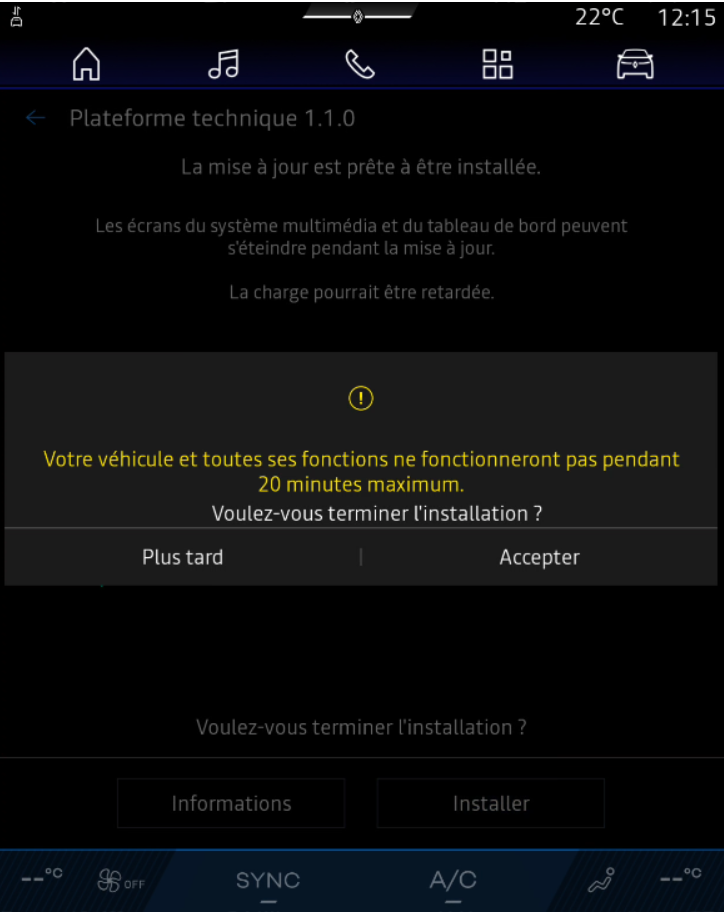Accept the installation with Accepter
Image resolution: width=724 pixels, height=912 pixels.
click(x=539, y=557)
